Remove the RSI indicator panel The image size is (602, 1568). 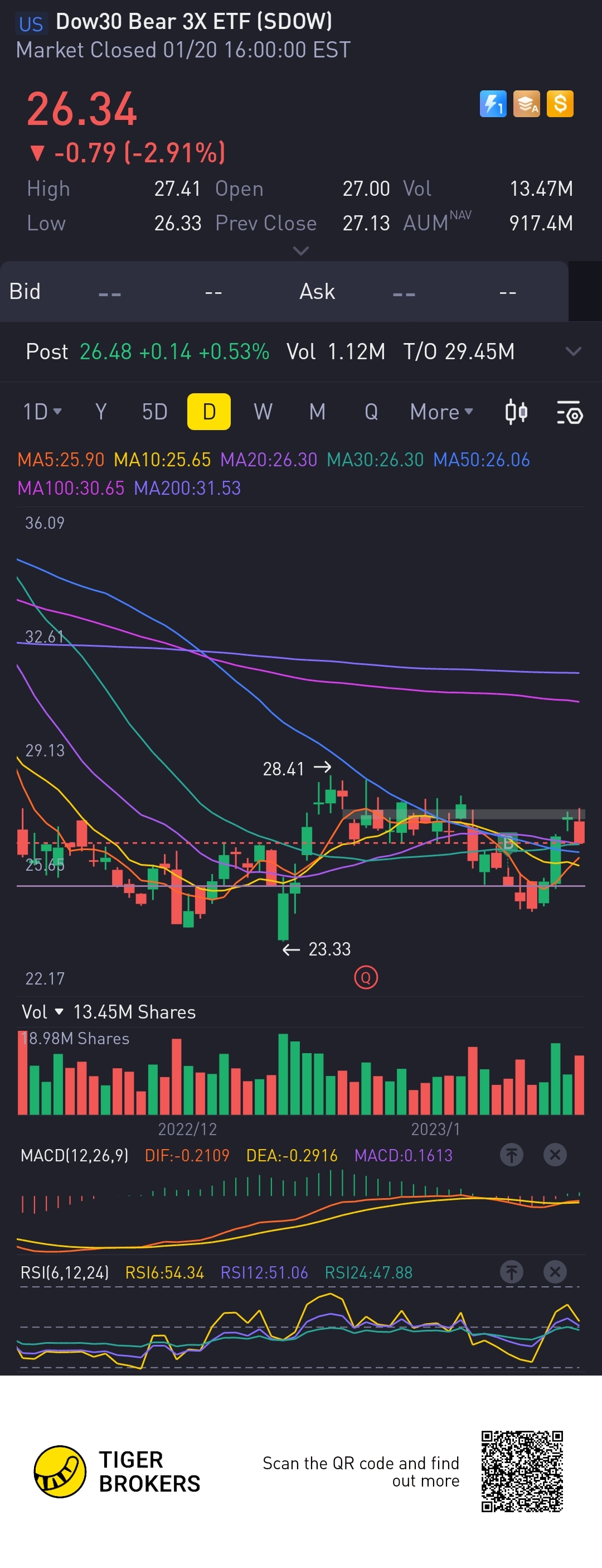pyautogui.click(x=555, y=1272)
